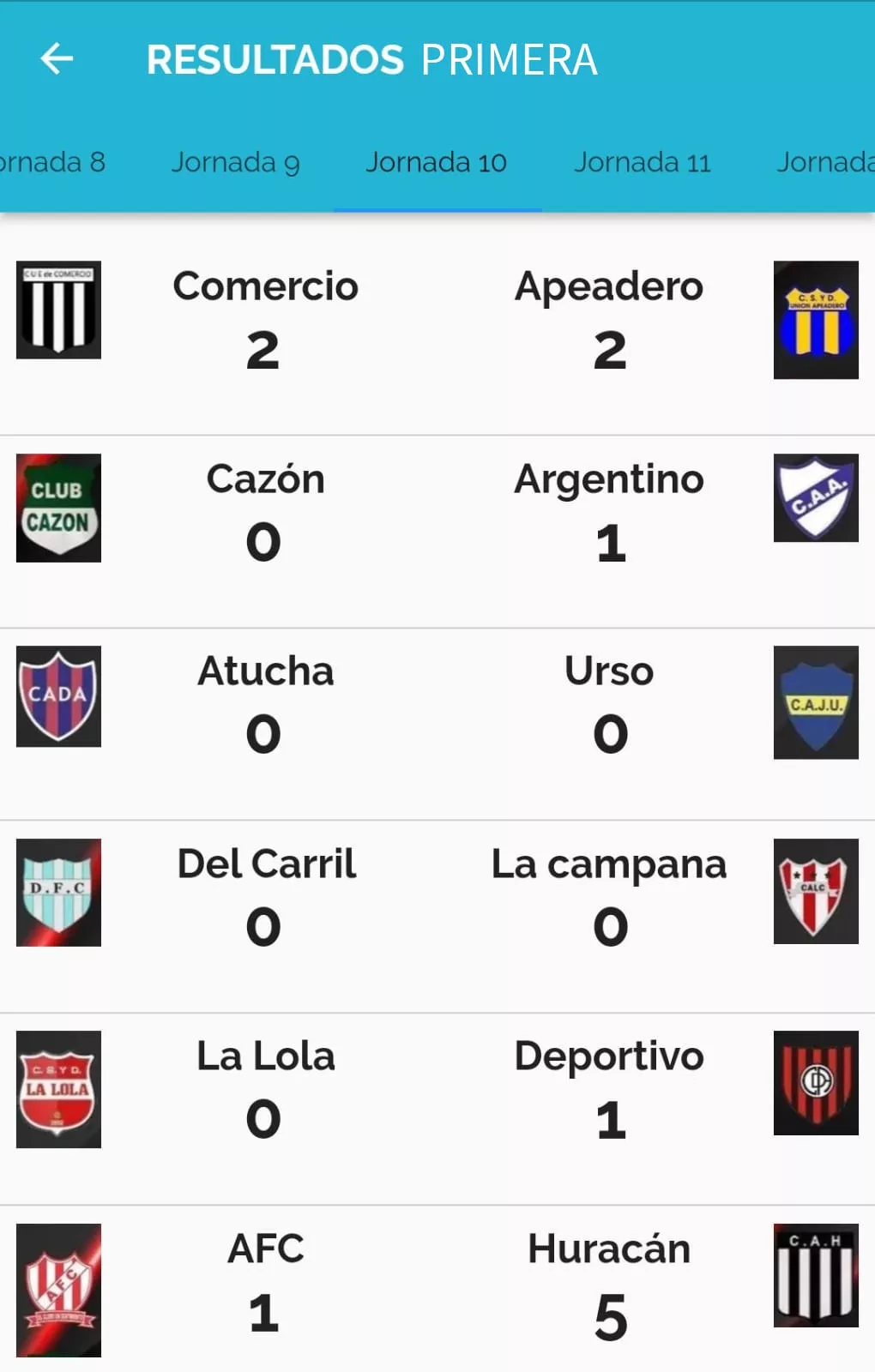Select the Jornada 10 tab
Screen dimensions: 875x1372
click(437, 162)
